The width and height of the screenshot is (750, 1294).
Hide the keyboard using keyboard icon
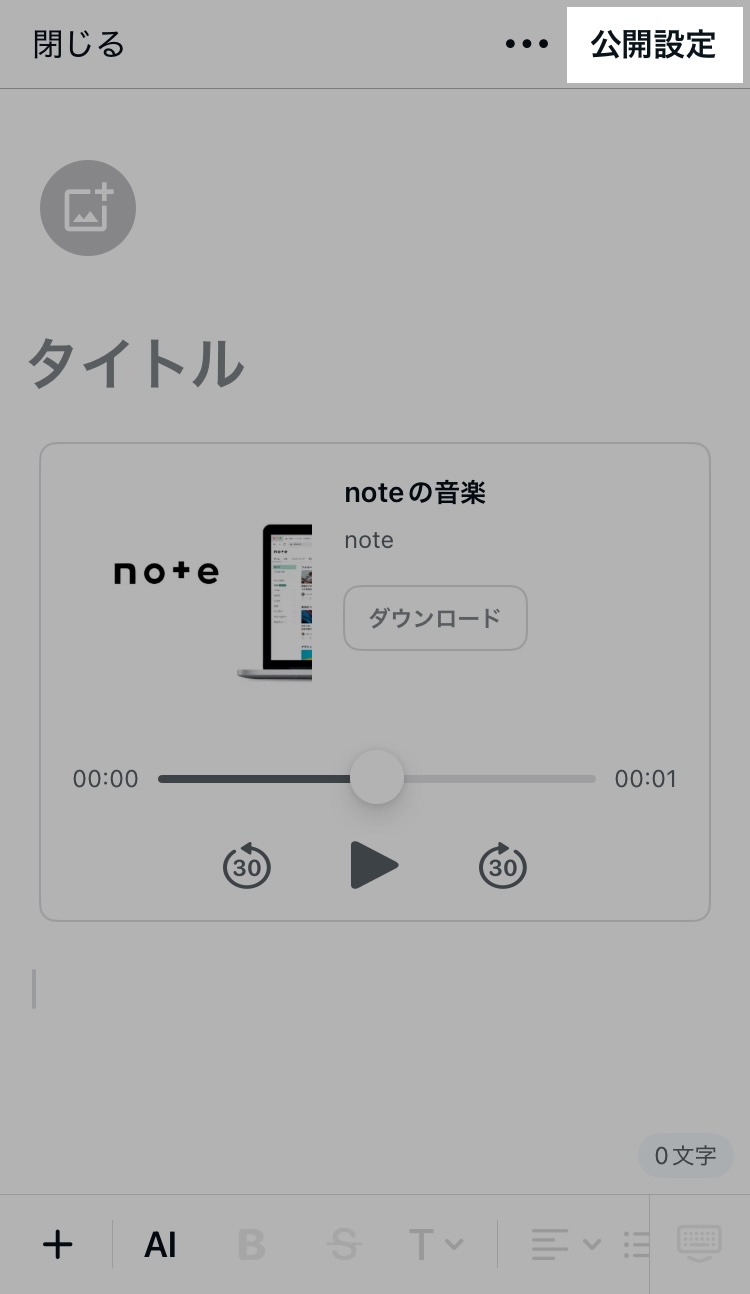[x=699, y=1243]
